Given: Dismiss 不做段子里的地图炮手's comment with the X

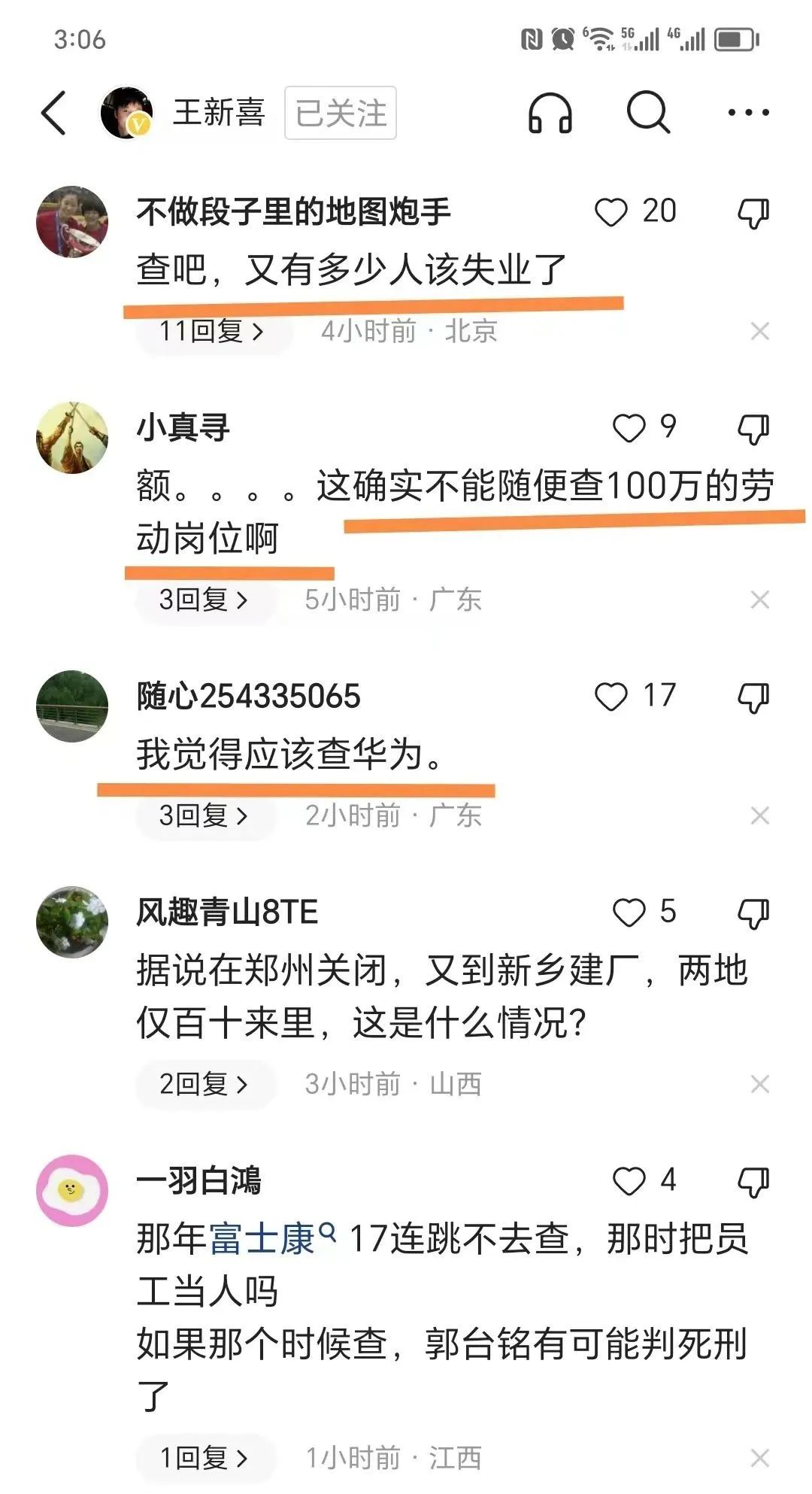Looking at the screenshot, I should [x=759, y=331].
